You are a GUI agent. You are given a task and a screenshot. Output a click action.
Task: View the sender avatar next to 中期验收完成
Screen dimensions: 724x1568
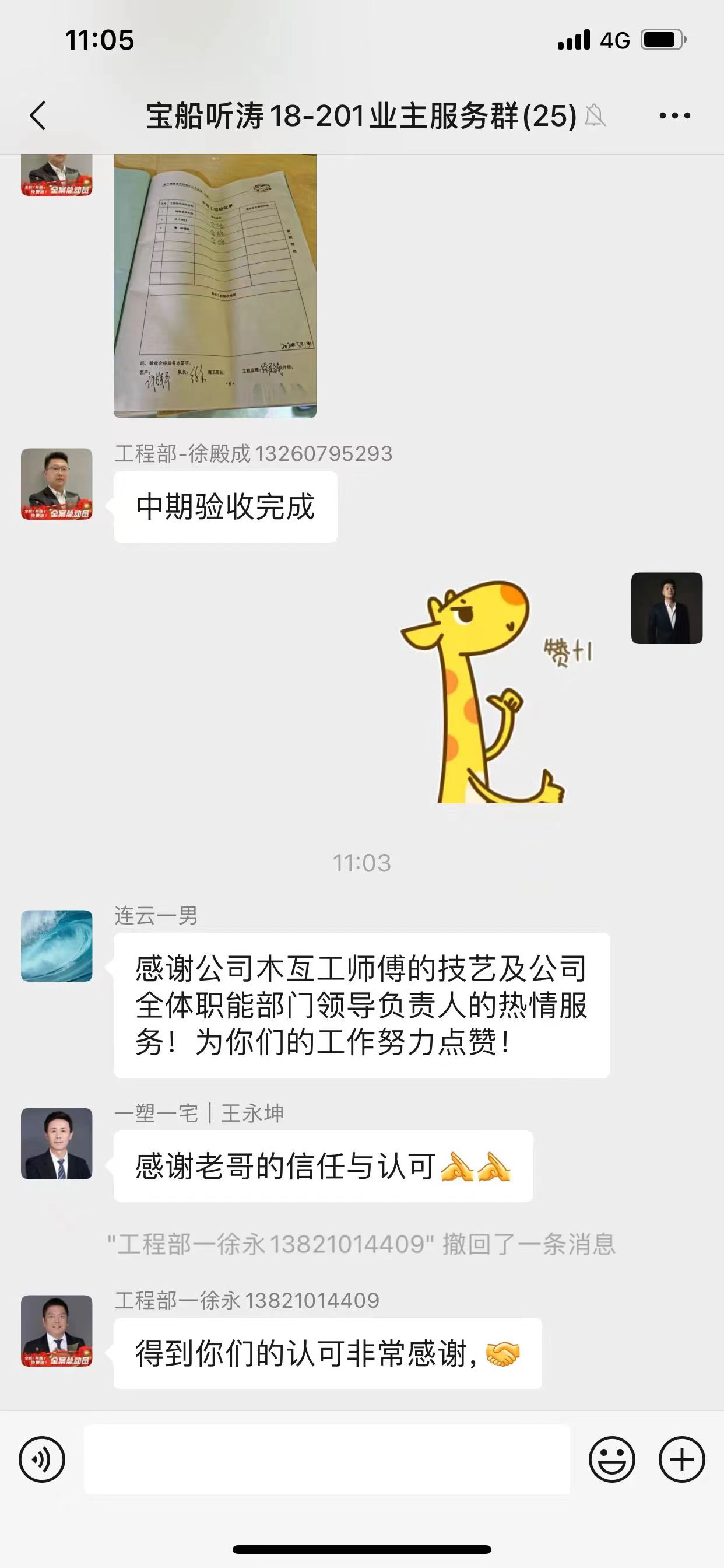pos(57,484)
